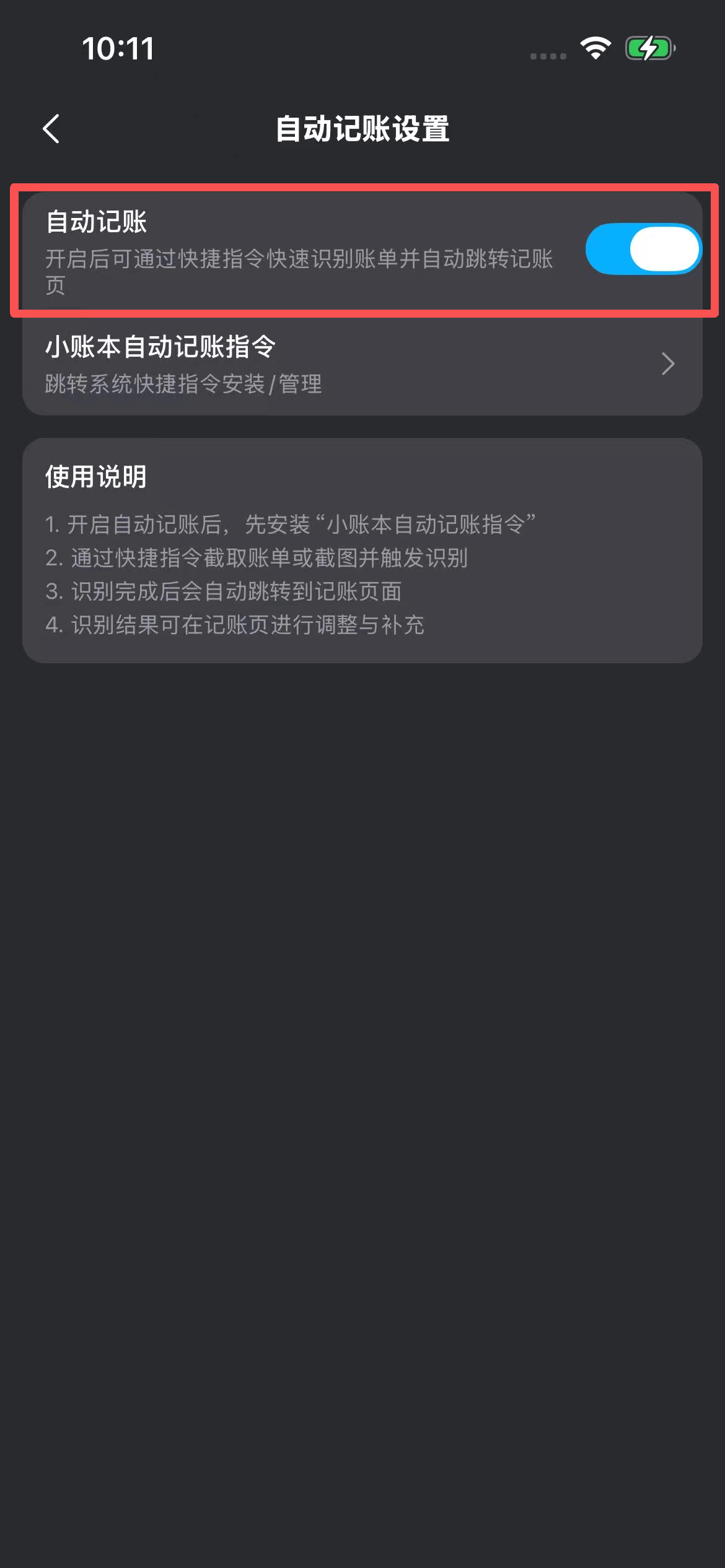Tap the Wi-Fi icon in status bar
Viewport: 725px width, 1568px height.
pos(594,48)
